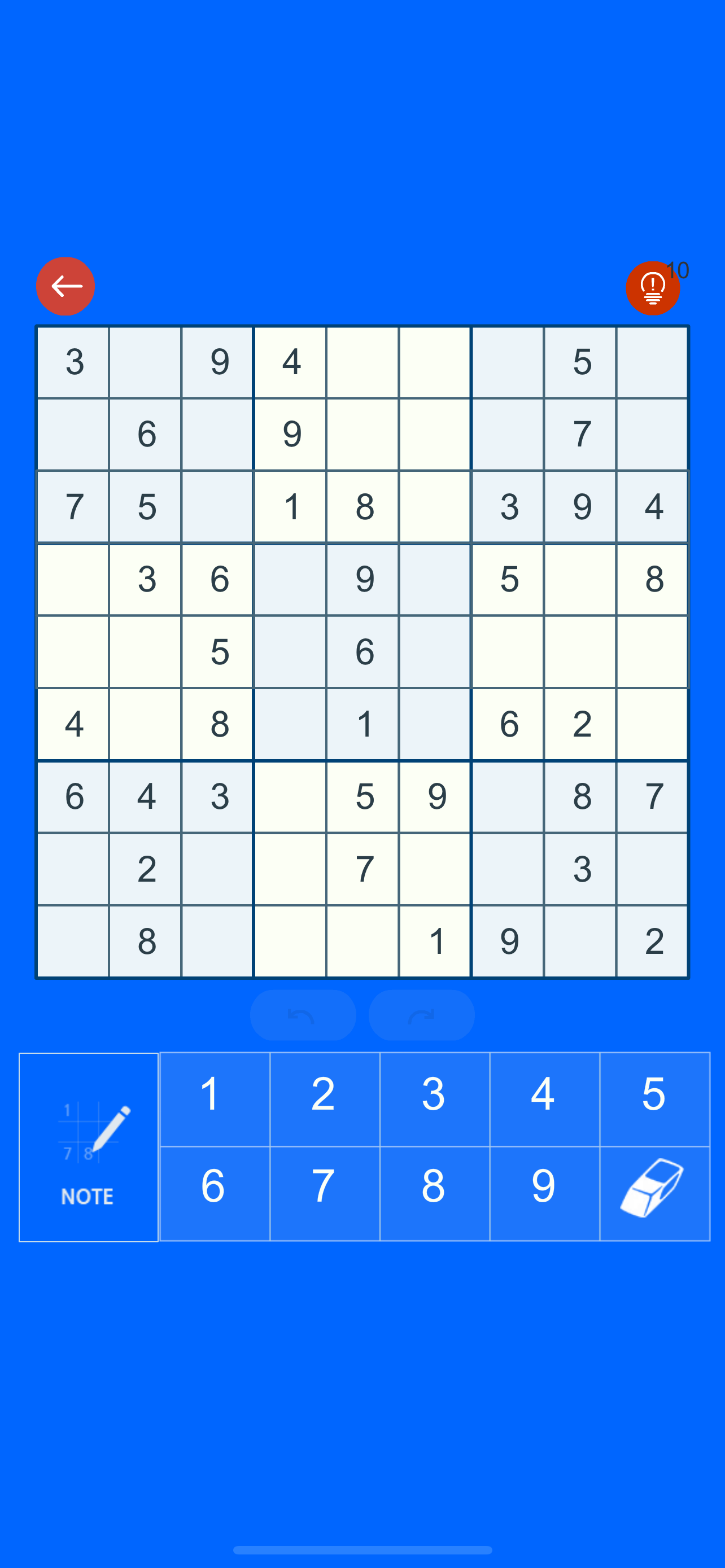Click the red back arrow
Image resolution: width=725 pixels, height=1568 pixels.
click(x=65, y=286)
